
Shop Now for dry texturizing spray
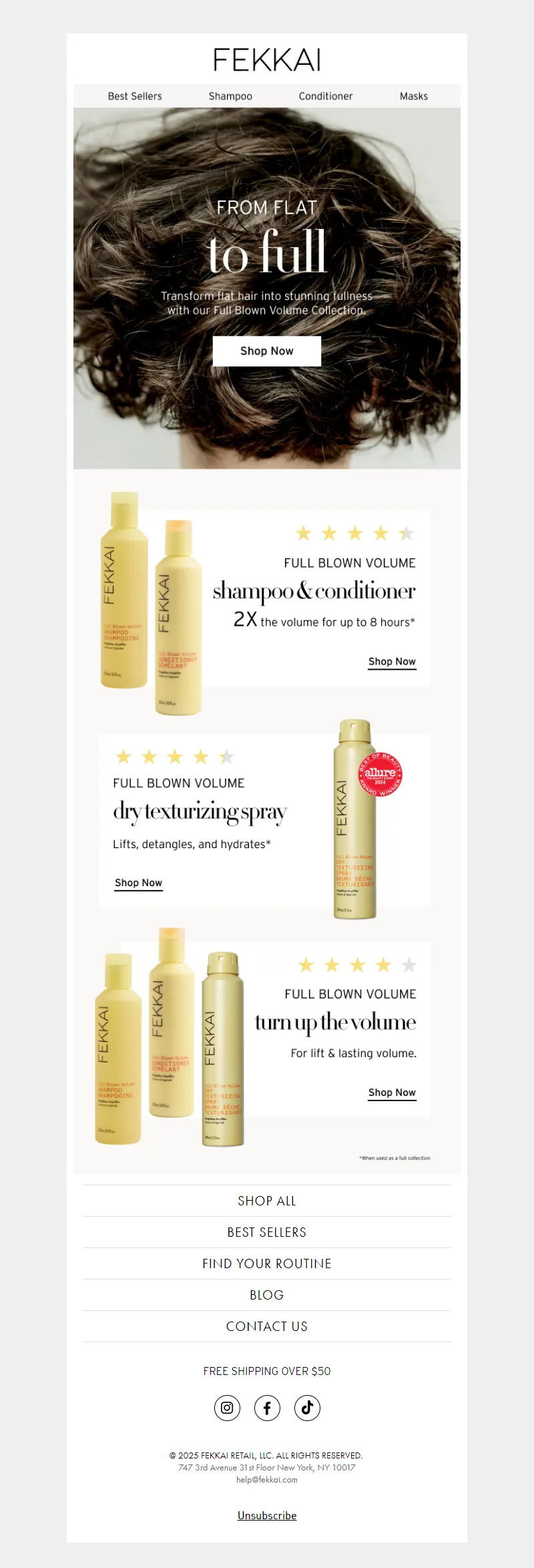(138, 883)
